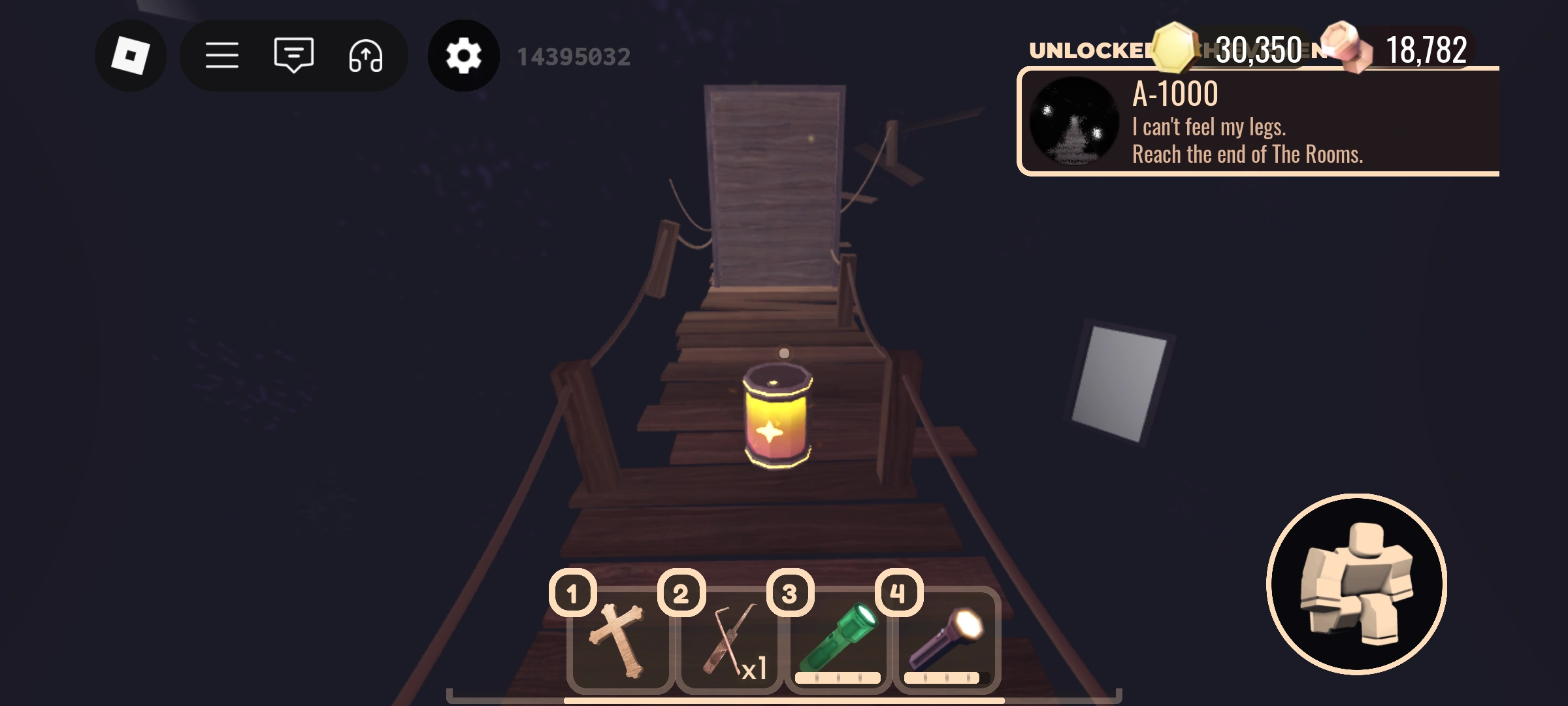This screenshot has width=1568, height=706.
Task: Tap the crouch button
Action: pyautogui.click(x=1356, y=584)
